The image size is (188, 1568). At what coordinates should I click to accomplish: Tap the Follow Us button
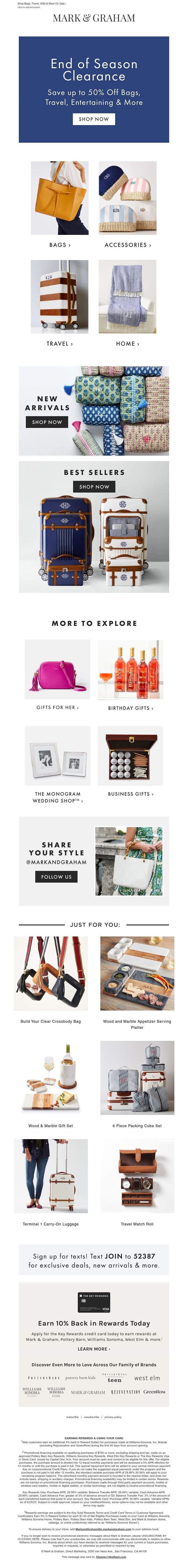(56, 877)
